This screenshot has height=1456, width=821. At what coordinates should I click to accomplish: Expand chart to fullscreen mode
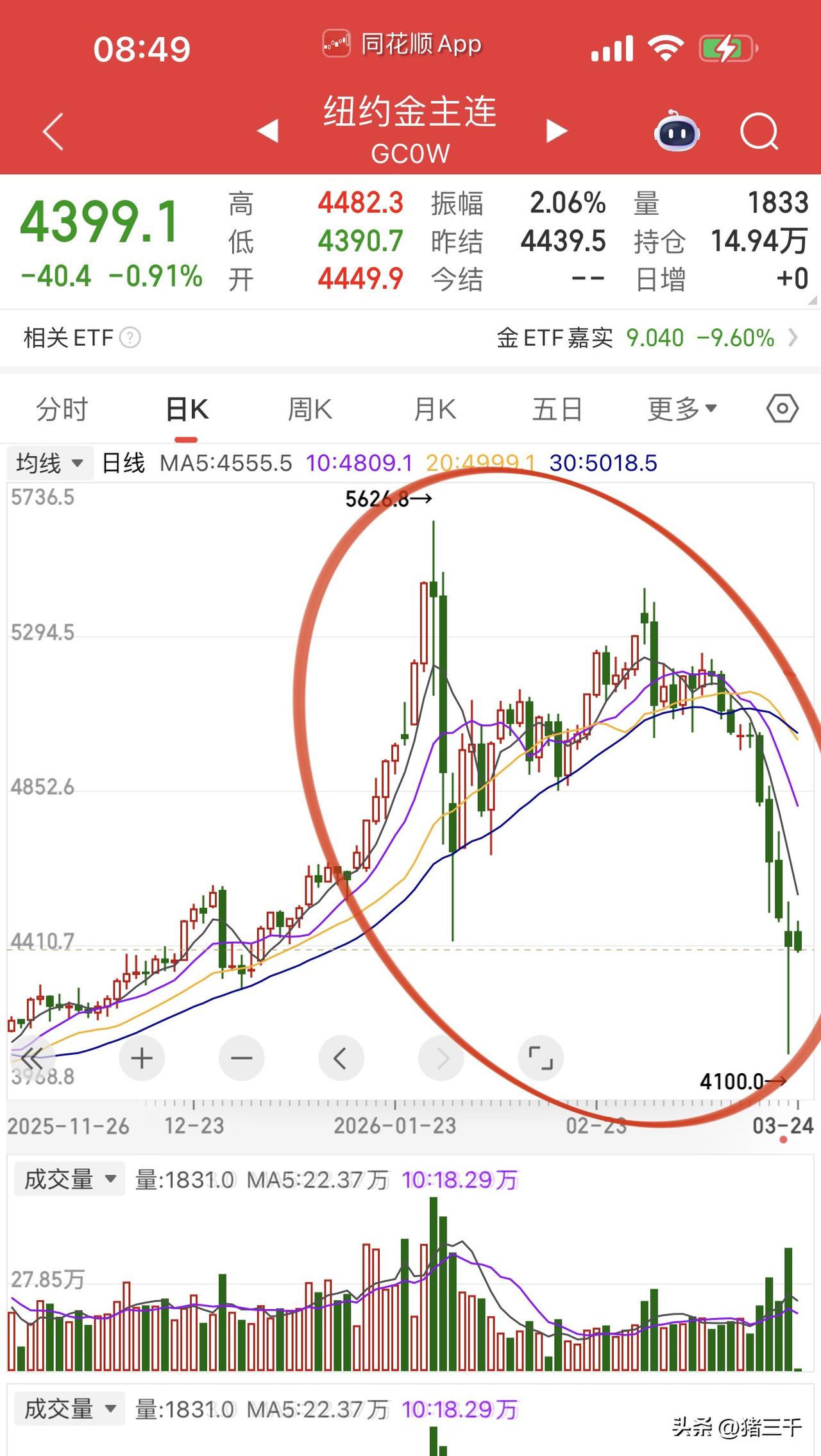pos(541,1059)
